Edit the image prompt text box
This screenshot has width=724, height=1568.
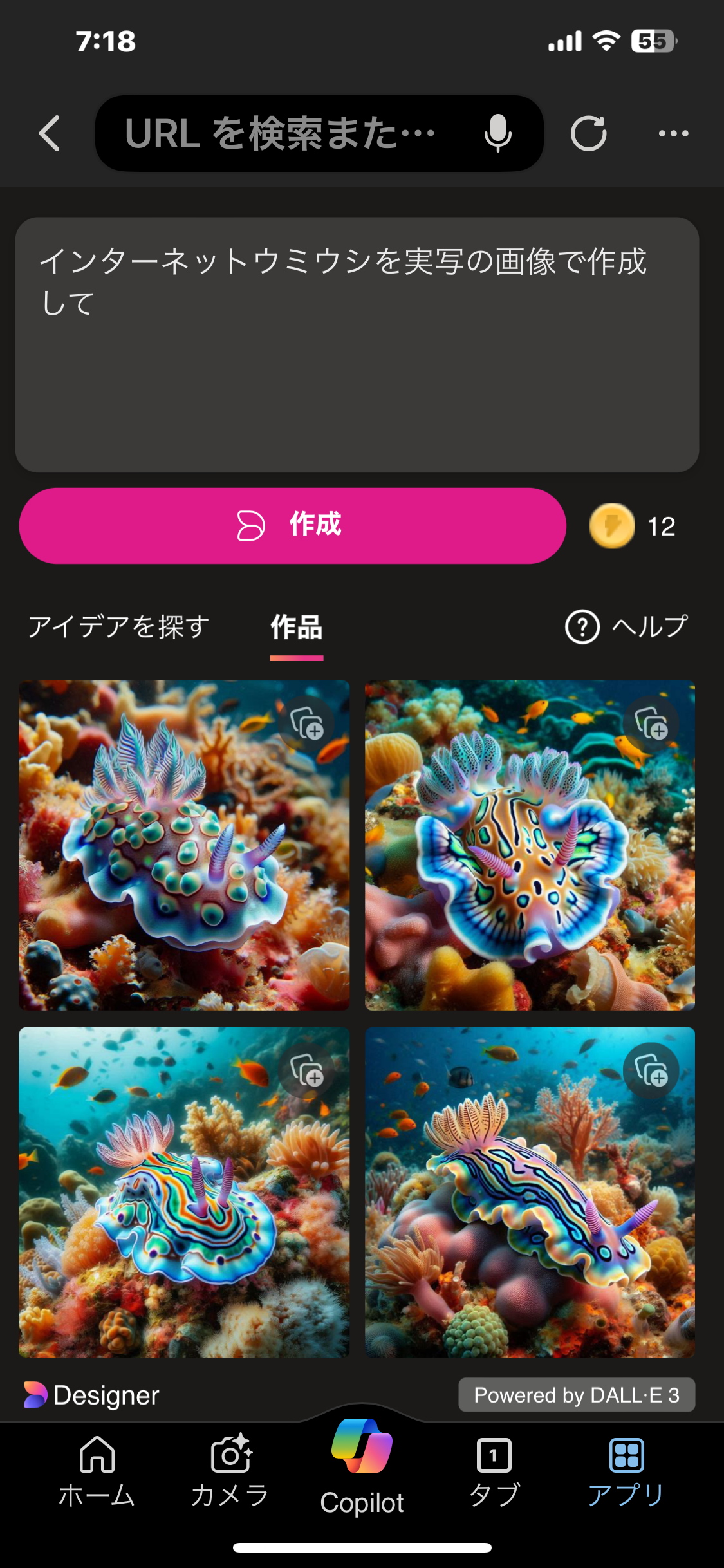pos(357,344)
